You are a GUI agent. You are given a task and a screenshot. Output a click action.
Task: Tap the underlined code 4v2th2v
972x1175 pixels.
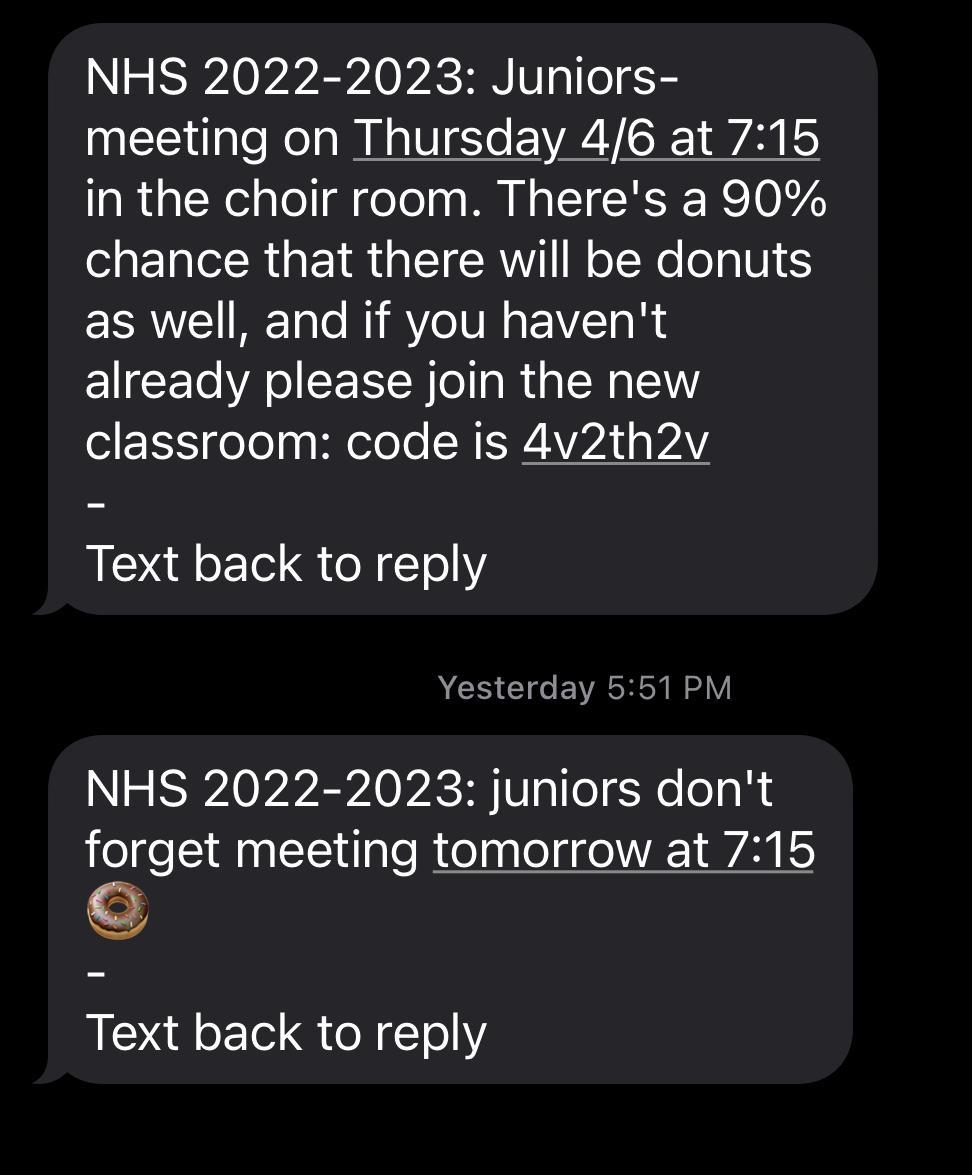pyautogui.click(x=615, y=444)
